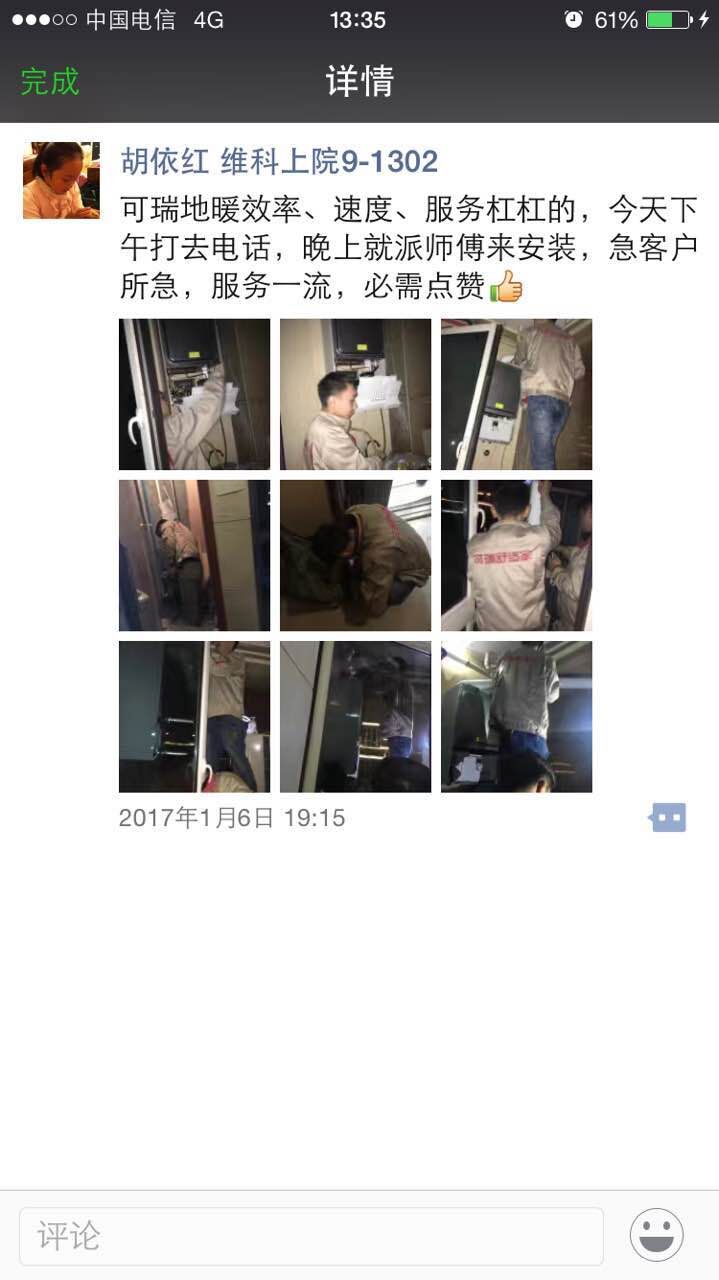This screenshot has width=719, height=1280.
Task: View the third photo in top row
Action: 516,394
